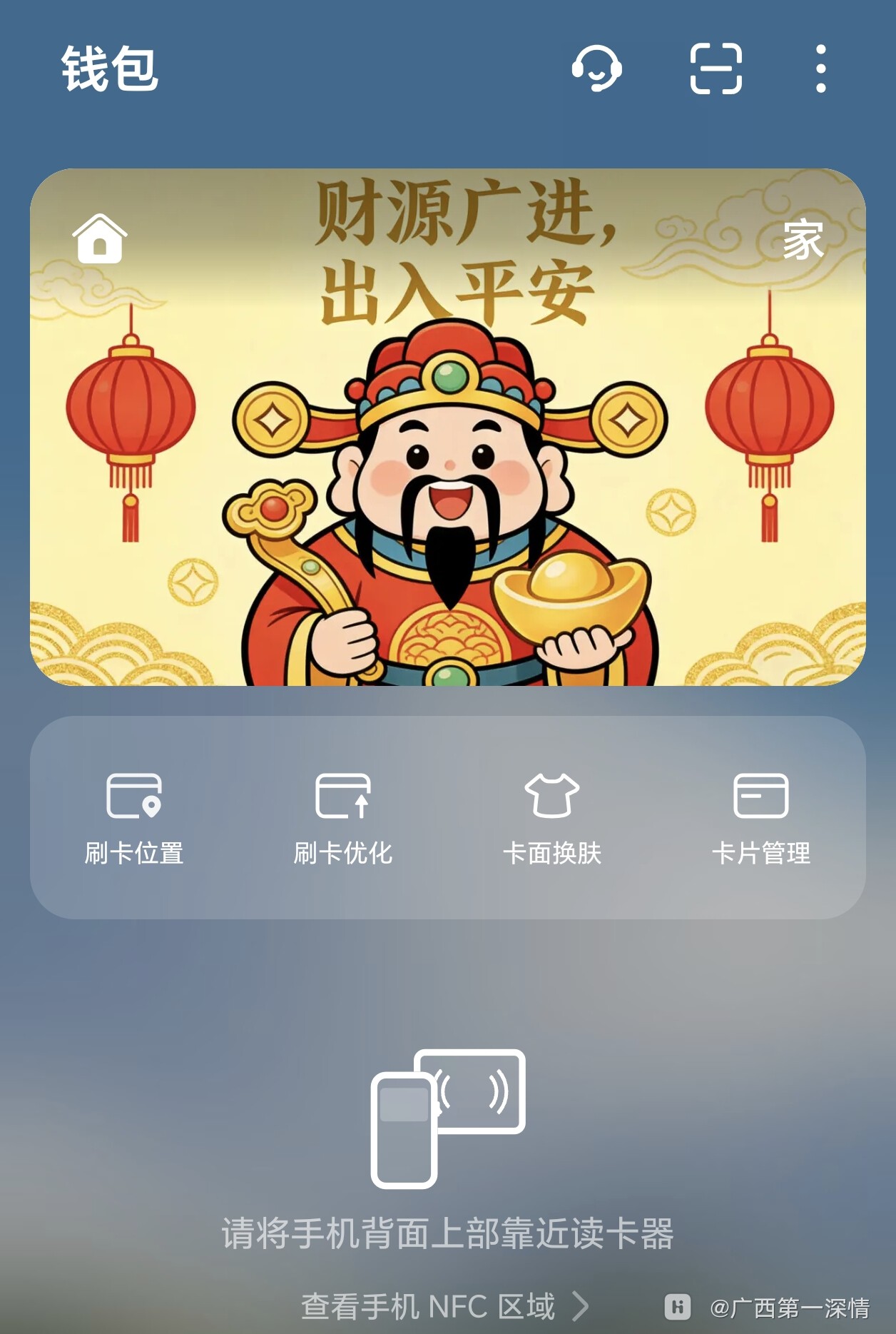Contact customer service via headset icon
This screenshot has width=896, height=1334.
click(x=596, y=69)
